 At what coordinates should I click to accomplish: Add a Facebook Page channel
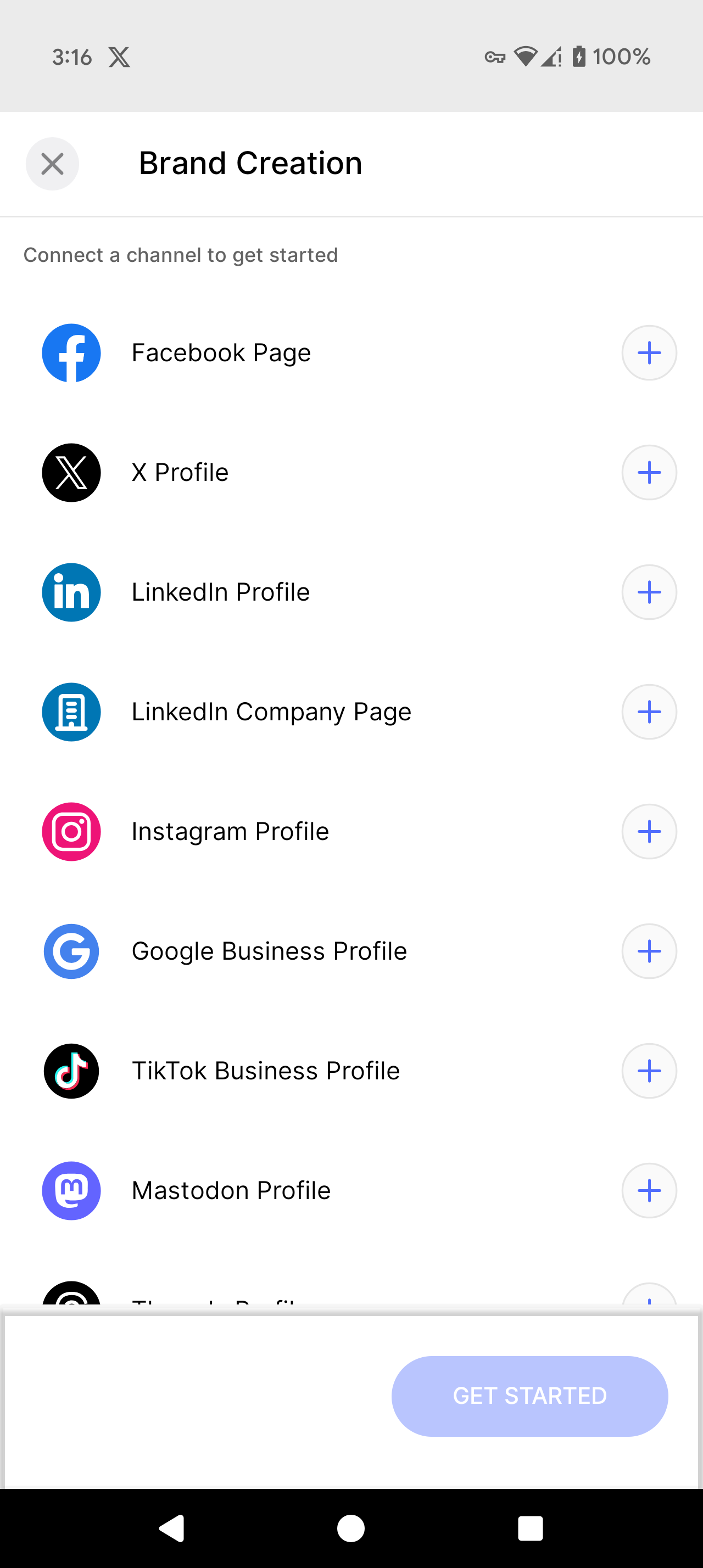(649, 353)
